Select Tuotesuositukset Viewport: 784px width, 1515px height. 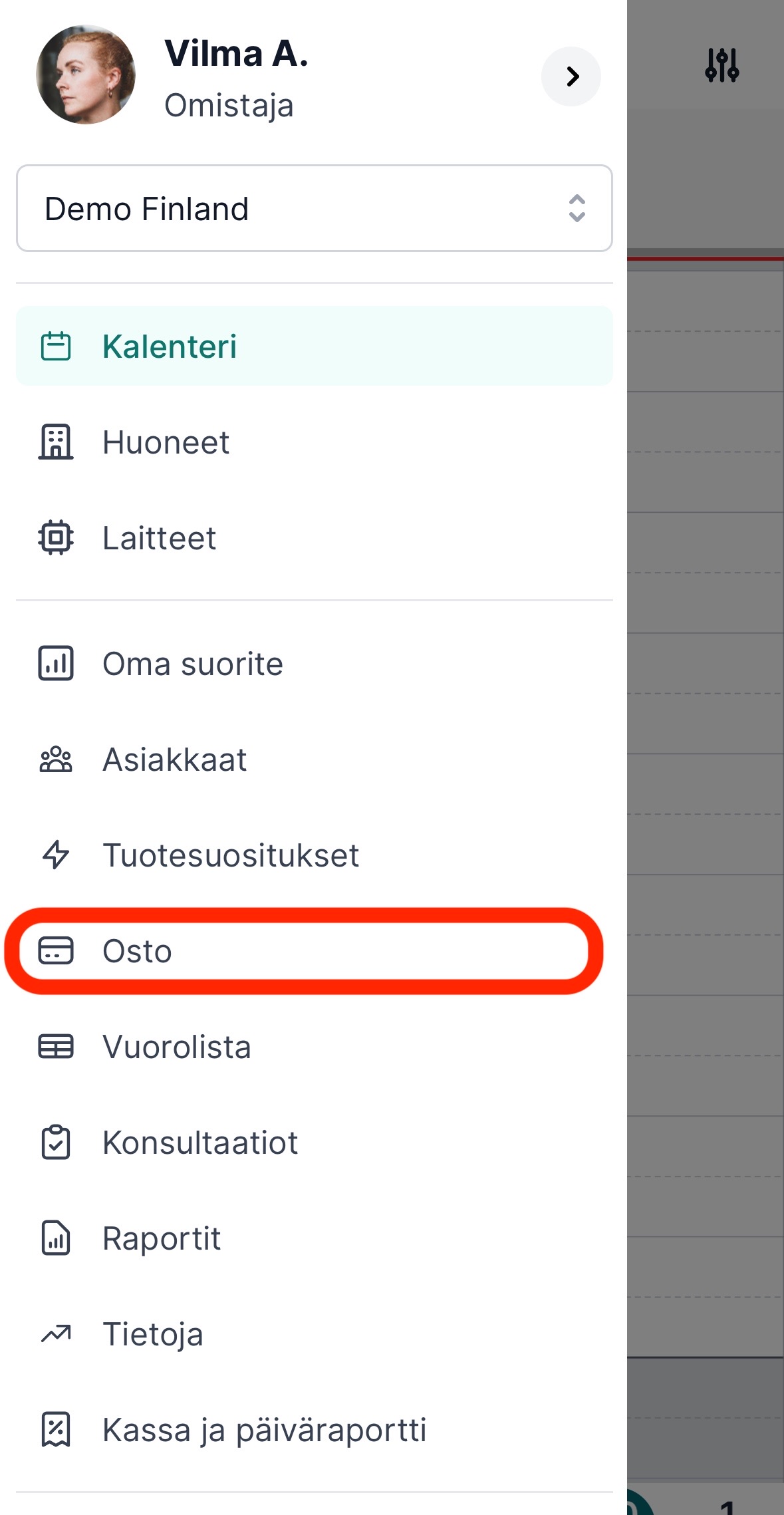point(314,855)
